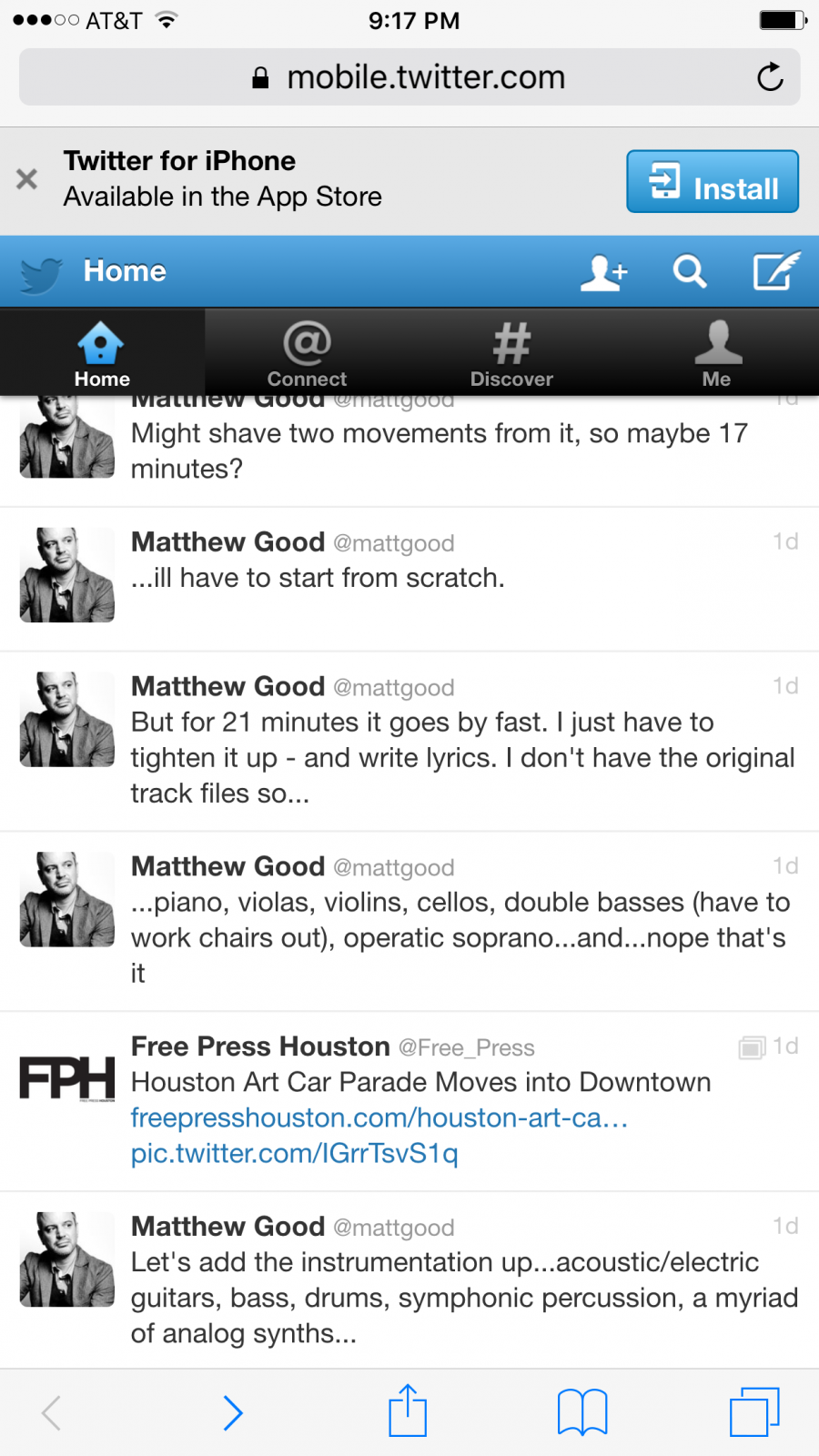Switch to the Connect tab
Image resolution: width=819 pixels, height=1456 pixels.
(x=307, y=353)
